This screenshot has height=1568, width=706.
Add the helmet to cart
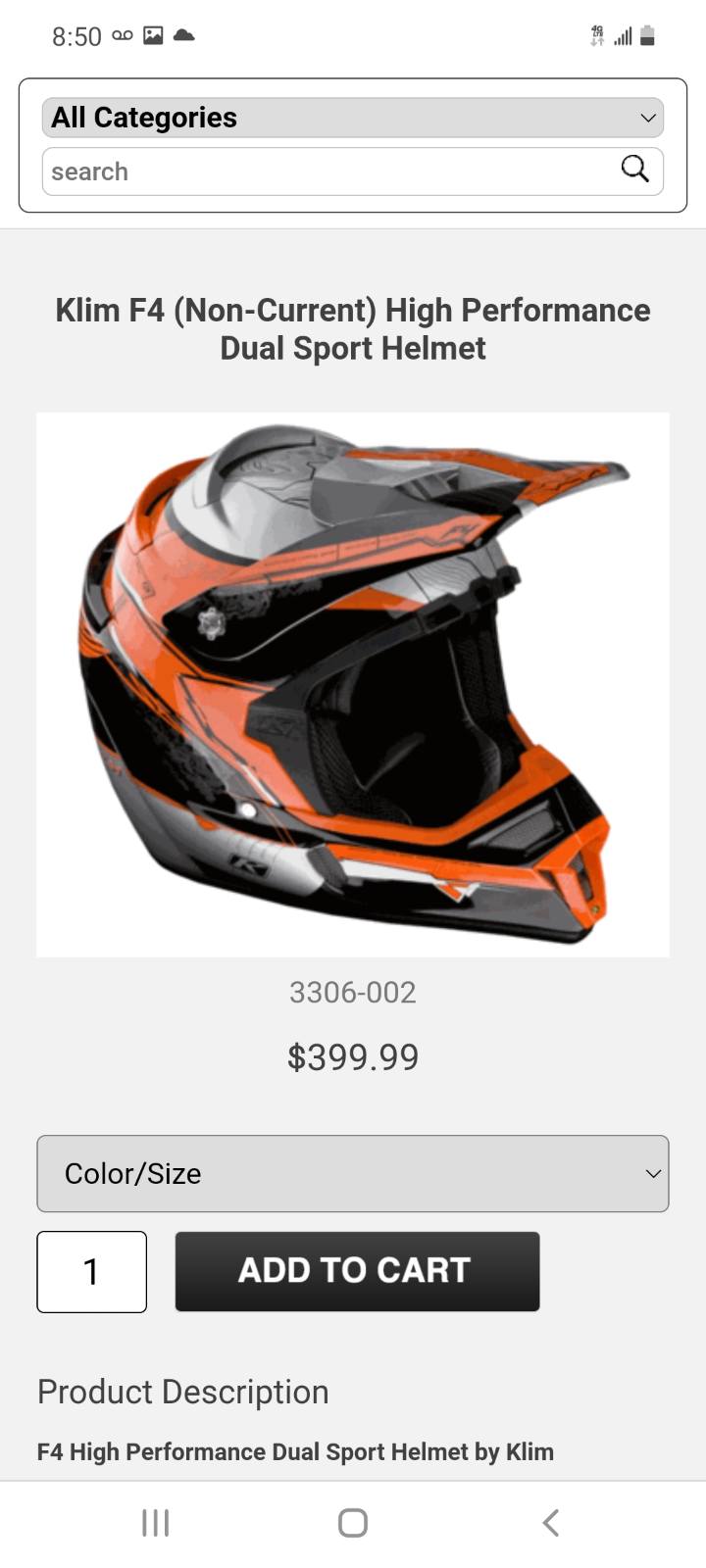357,1271
